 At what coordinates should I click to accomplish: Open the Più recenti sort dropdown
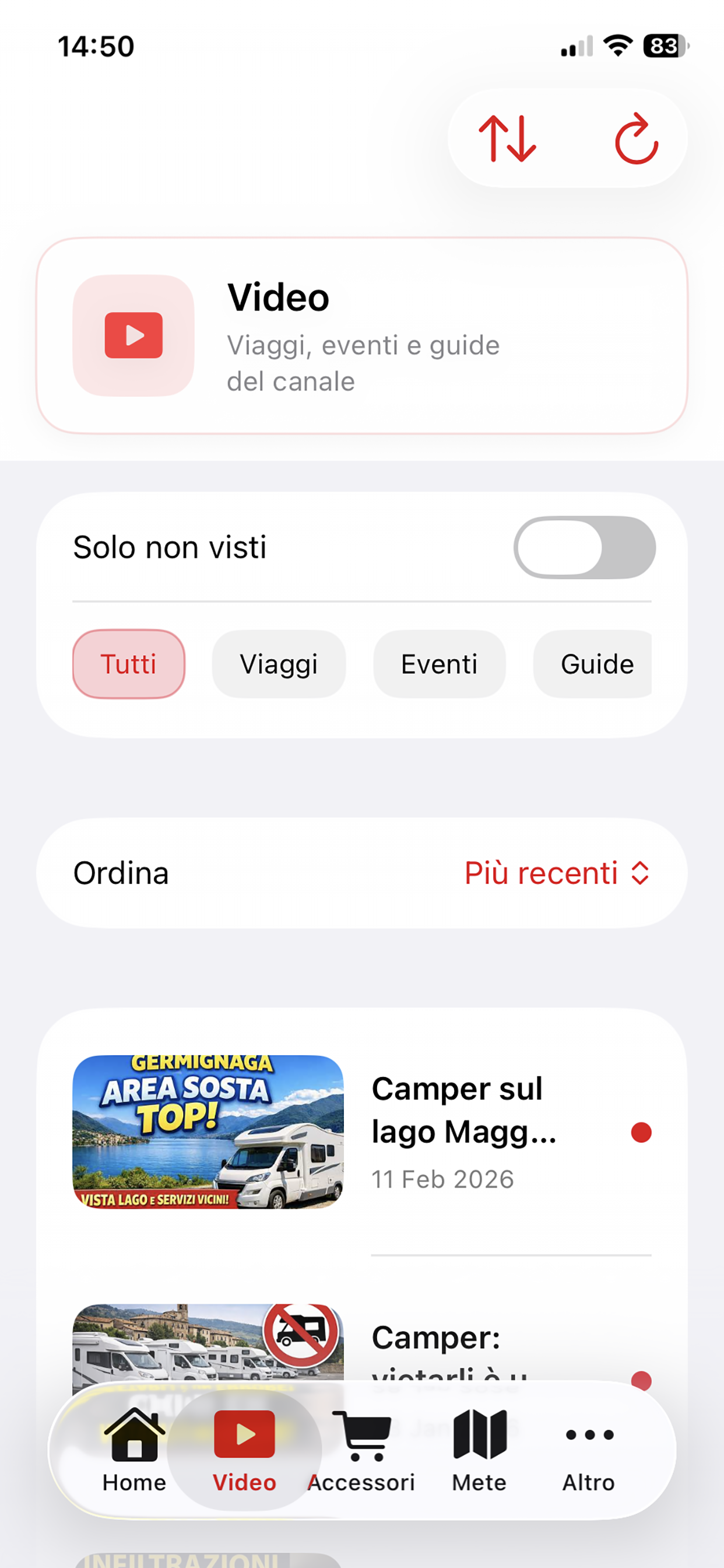pos(557,873)
